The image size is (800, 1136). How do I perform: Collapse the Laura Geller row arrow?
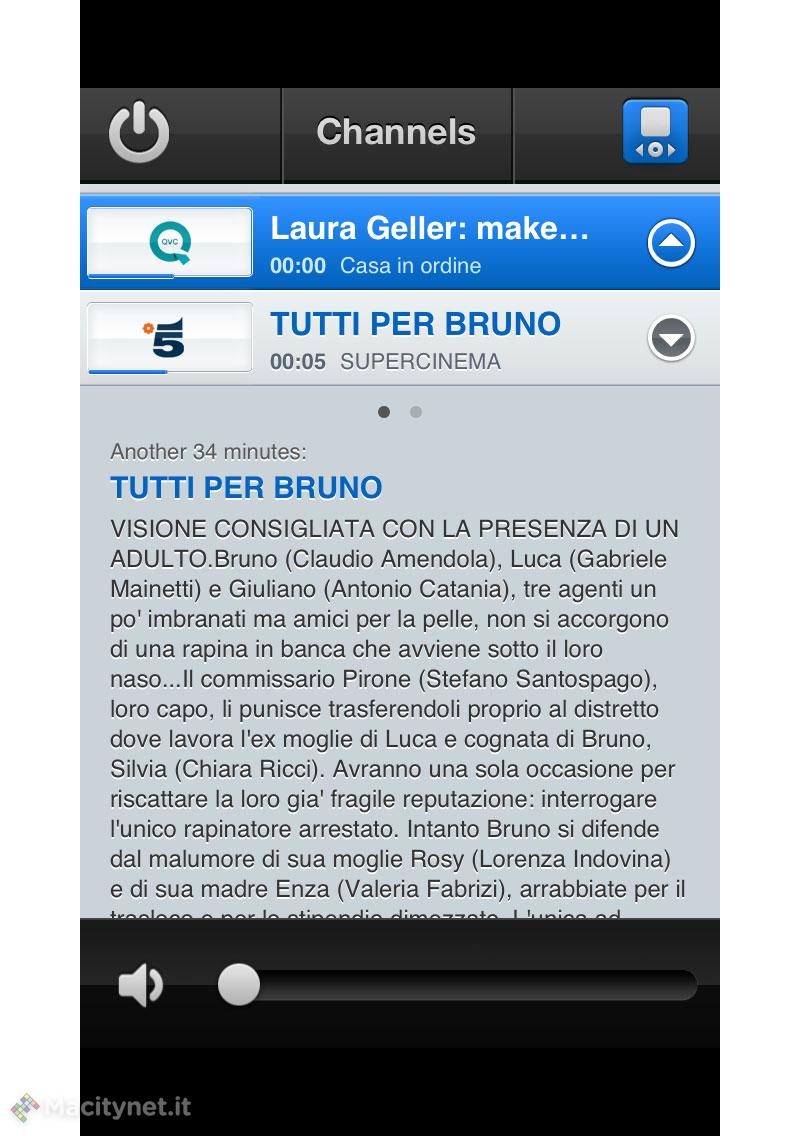pyautogui.click(x=671, y=243)
